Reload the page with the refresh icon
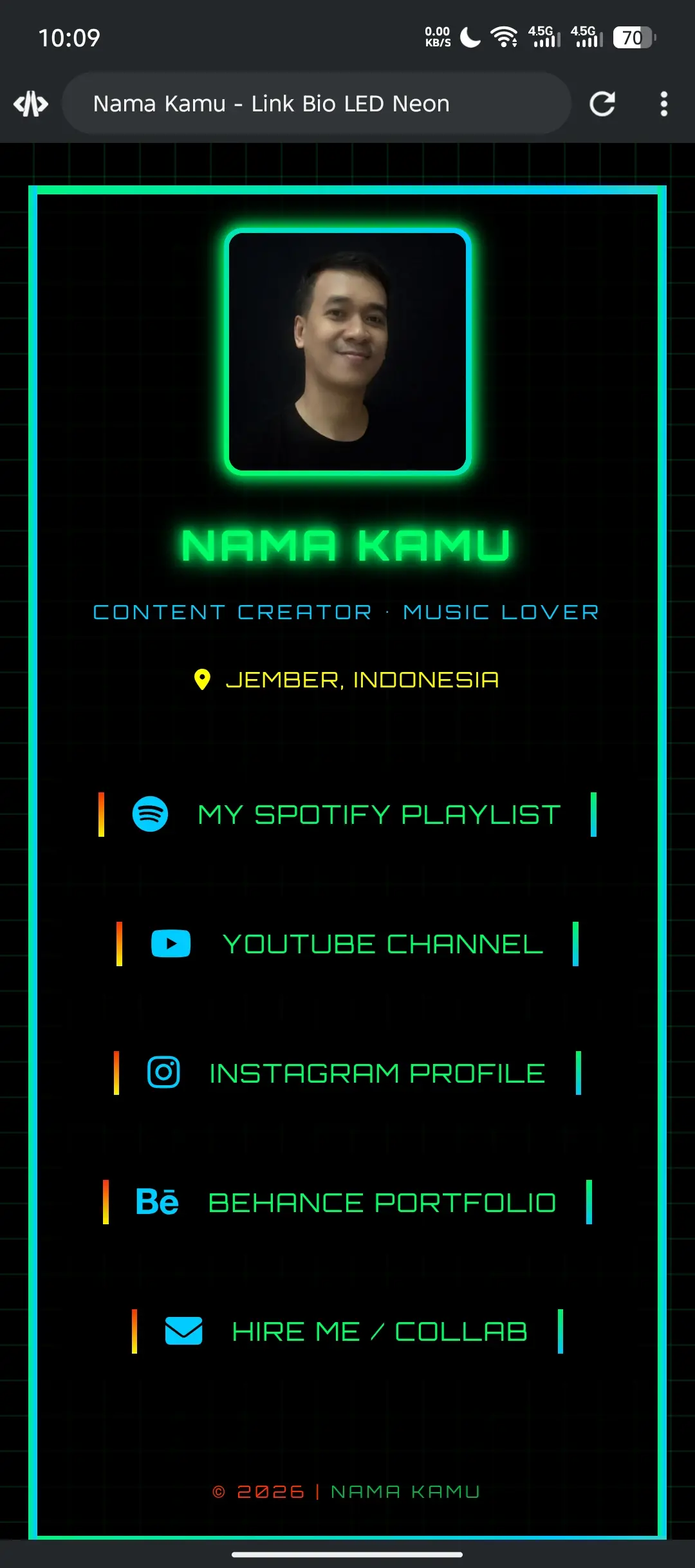The width and height of the screenshot is (695, 1568). pyautogui.click(x=602, y=104)
